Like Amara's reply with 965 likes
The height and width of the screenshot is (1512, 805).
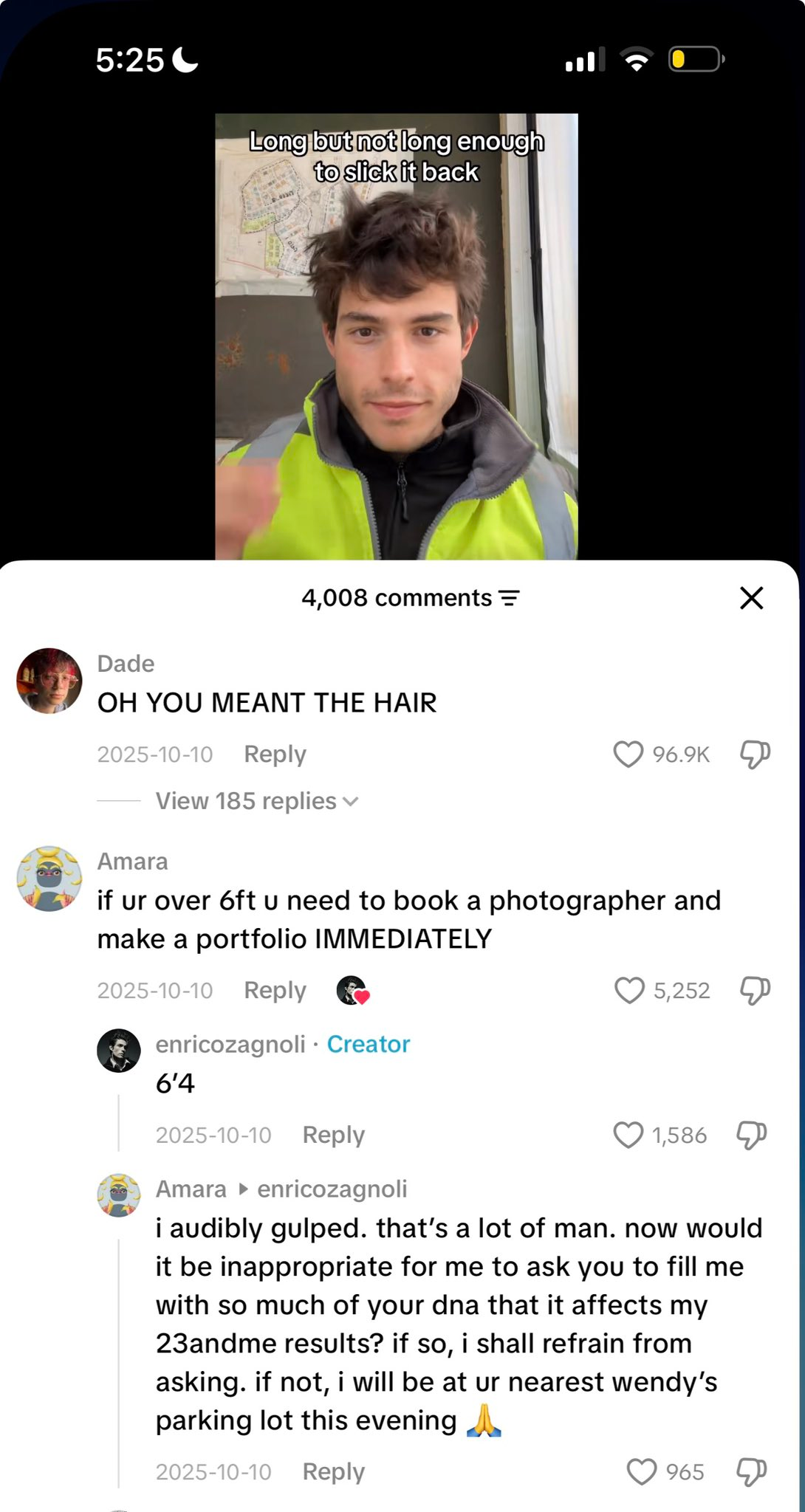coord(642,1472)
